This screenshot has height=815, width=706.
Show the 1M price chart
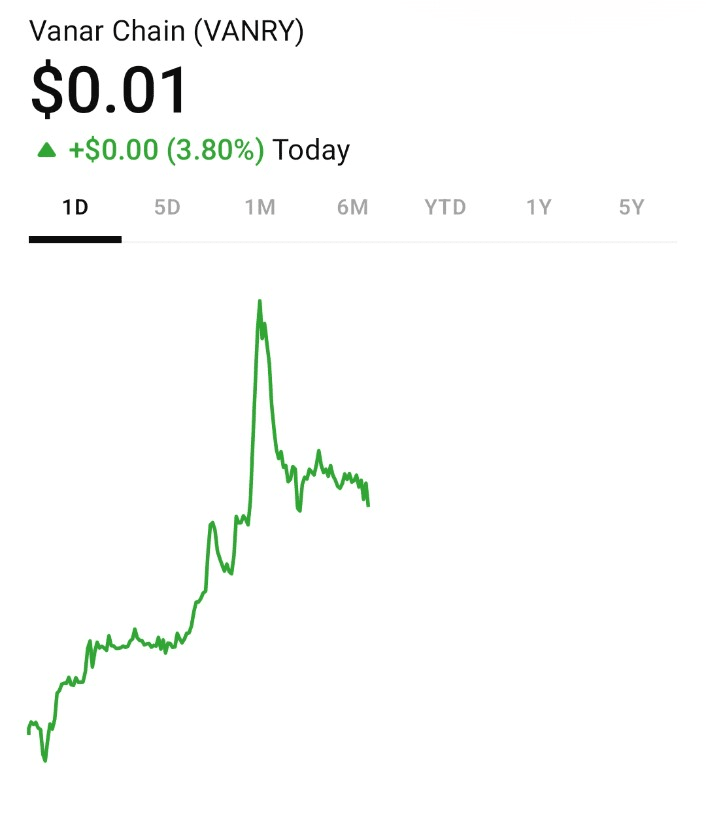(259, 208)
